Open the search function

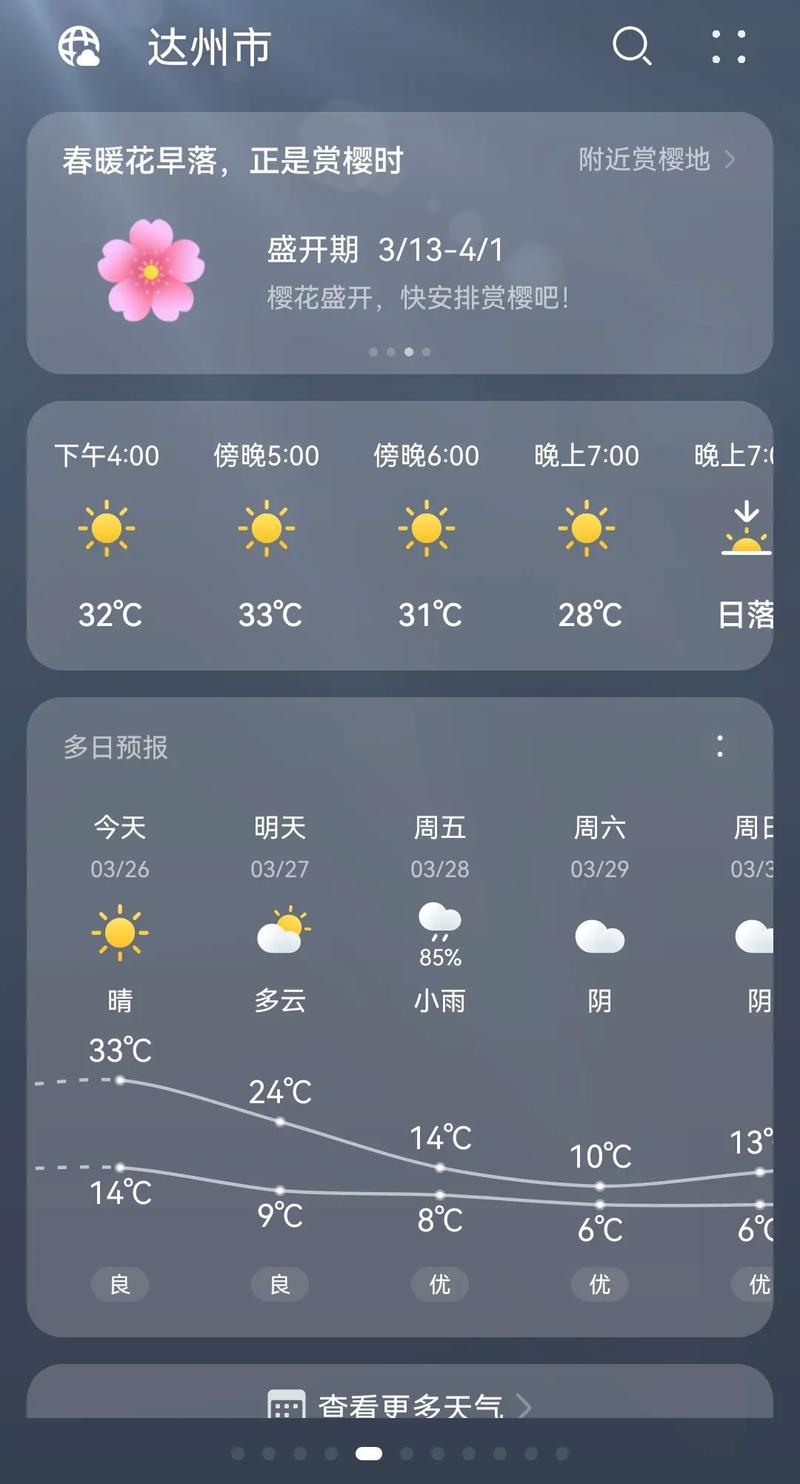pyautogui.click(x=632, y=47)
